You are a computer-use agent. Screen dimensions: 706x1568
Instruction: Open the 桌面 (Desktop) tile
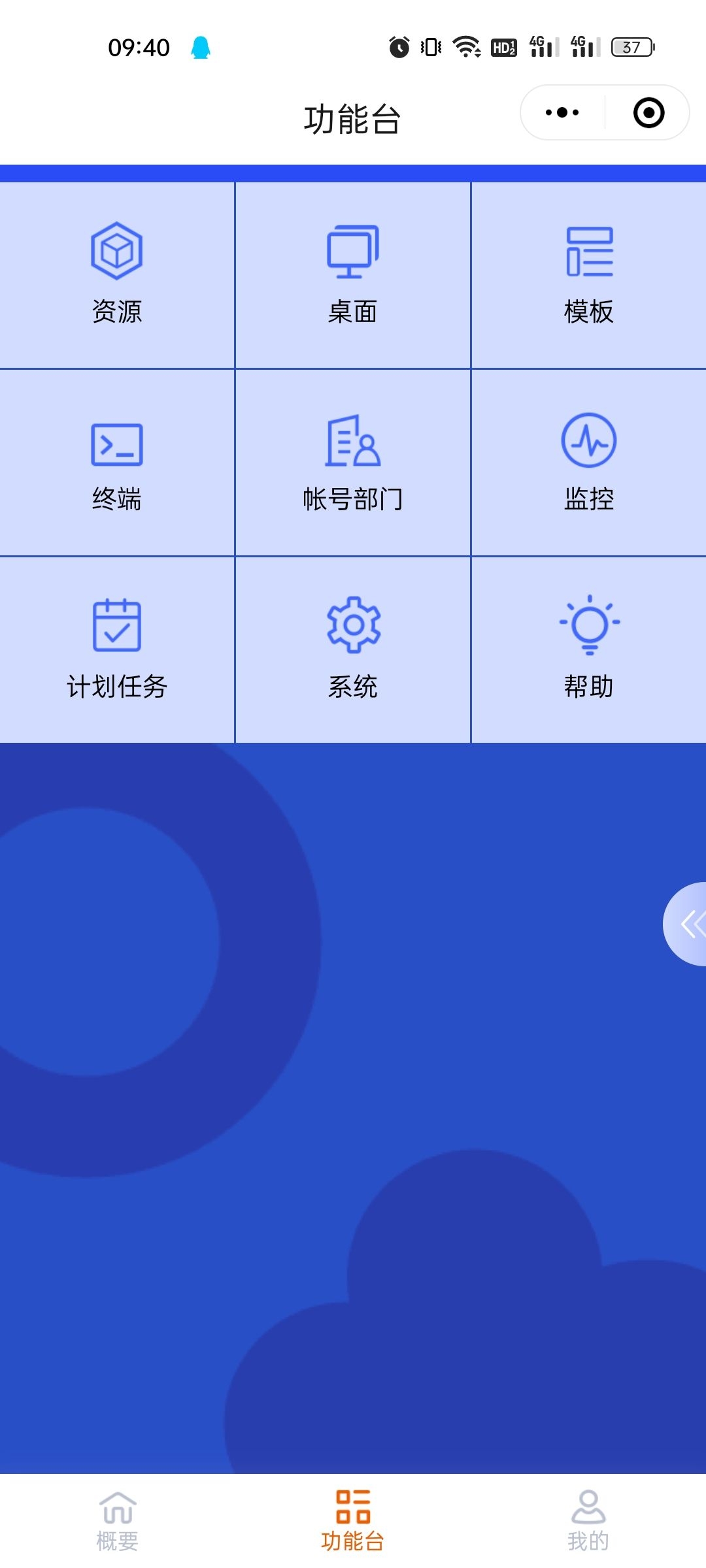353,274
